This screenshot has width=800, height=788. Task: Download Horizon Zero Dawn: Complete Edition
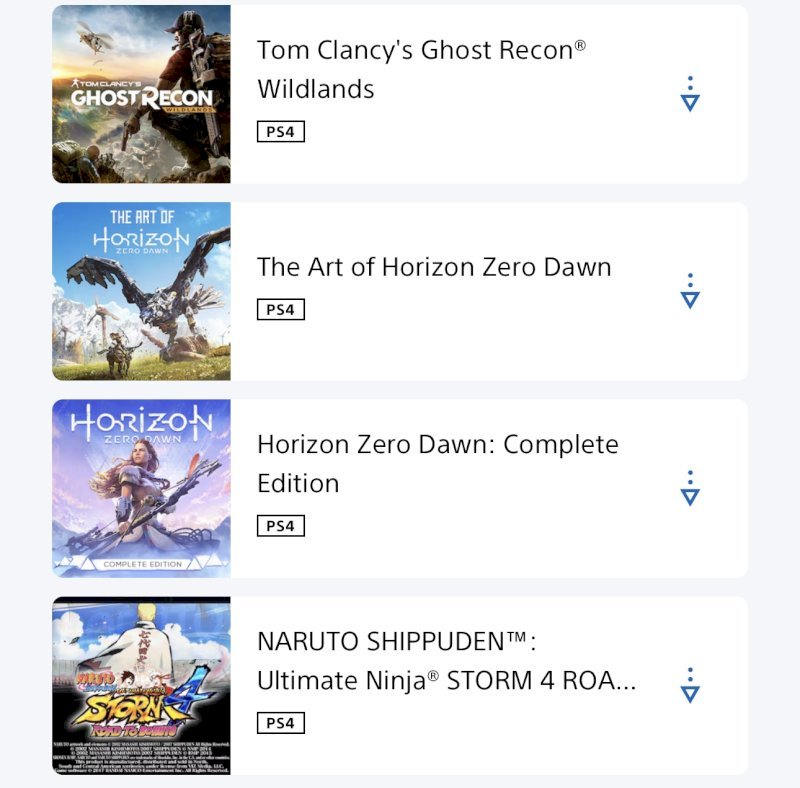point(690,489)
